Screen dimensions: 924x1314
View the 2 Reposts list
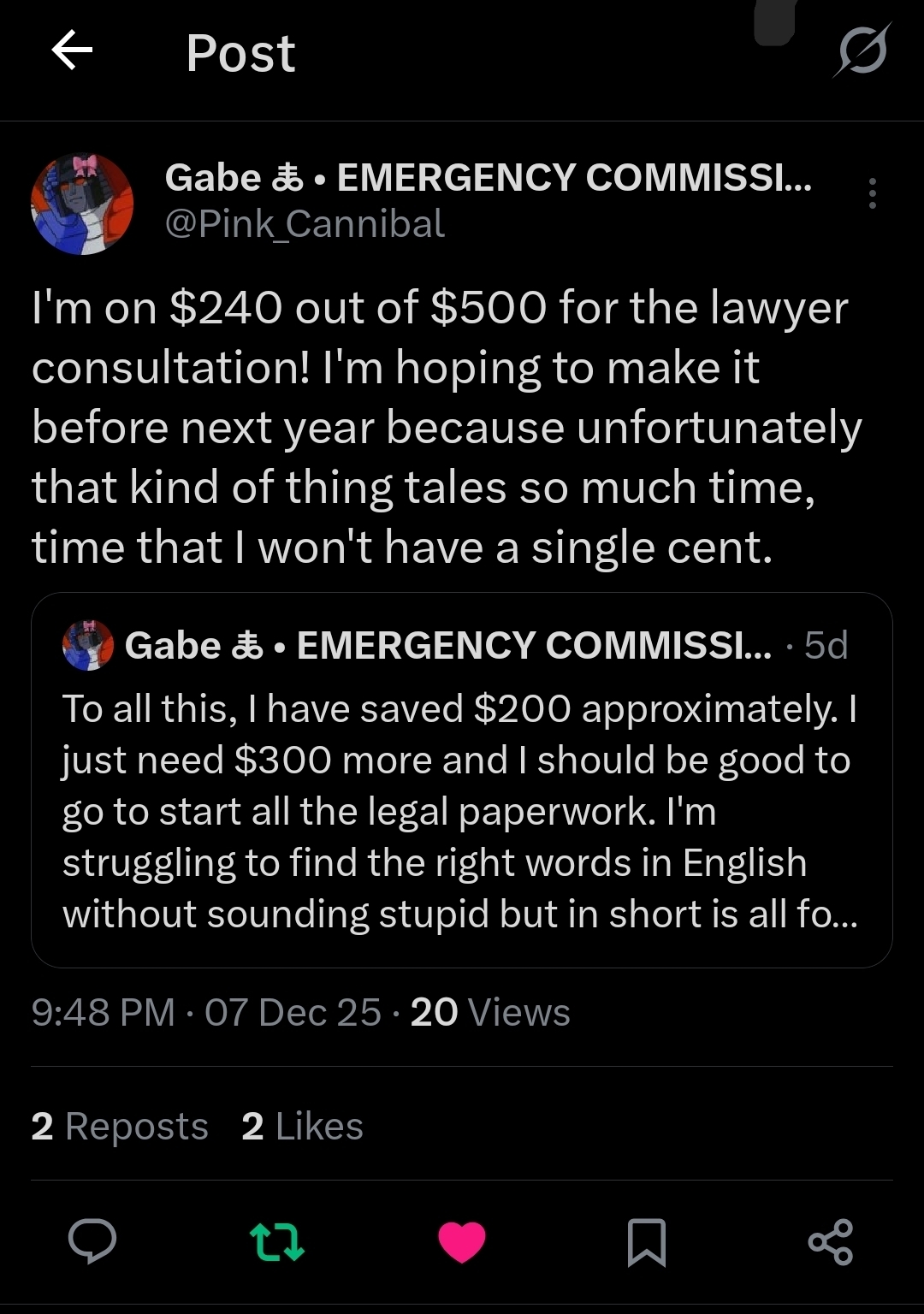120,1127
